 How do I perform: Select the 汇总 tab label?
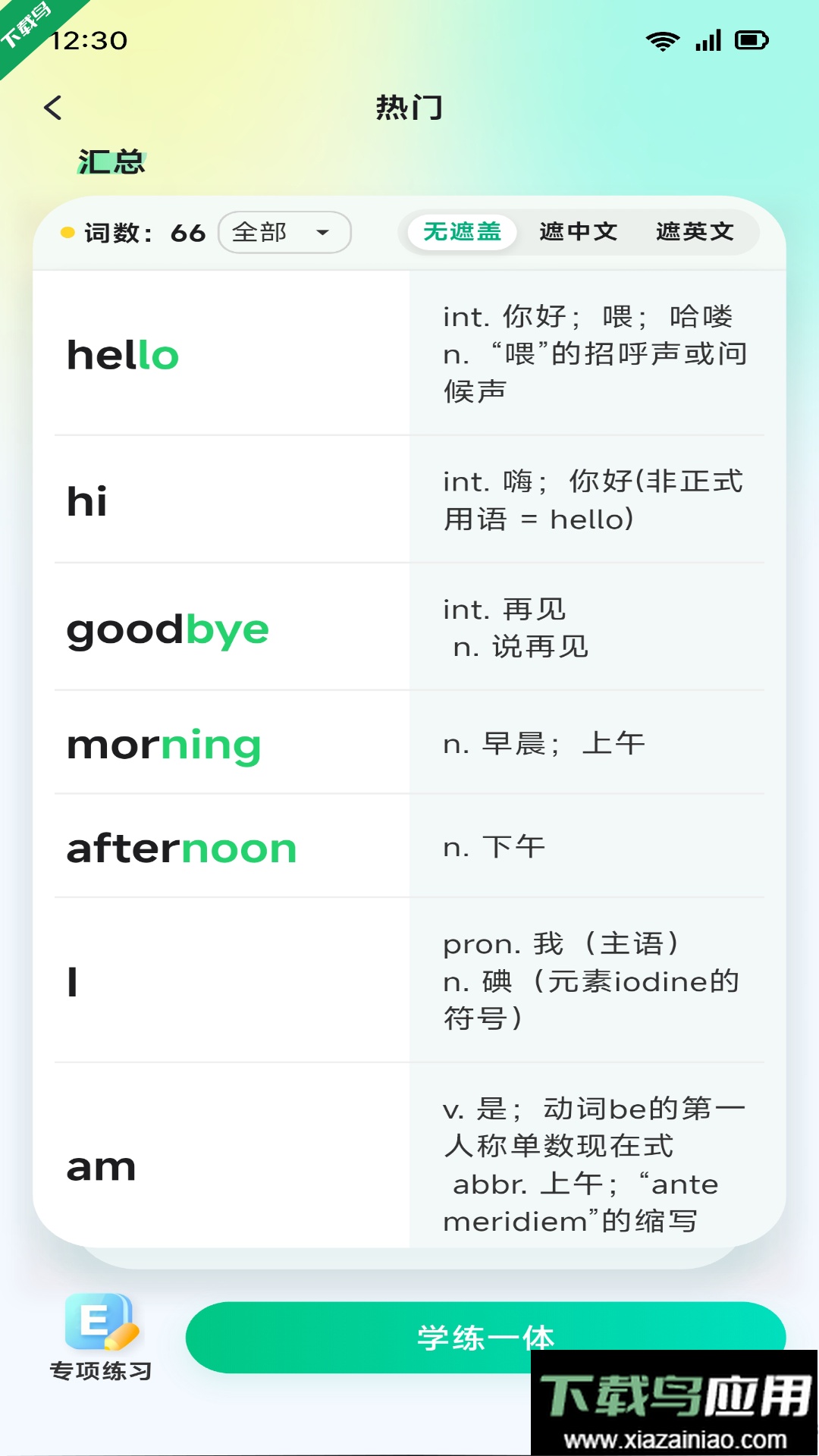111,161
